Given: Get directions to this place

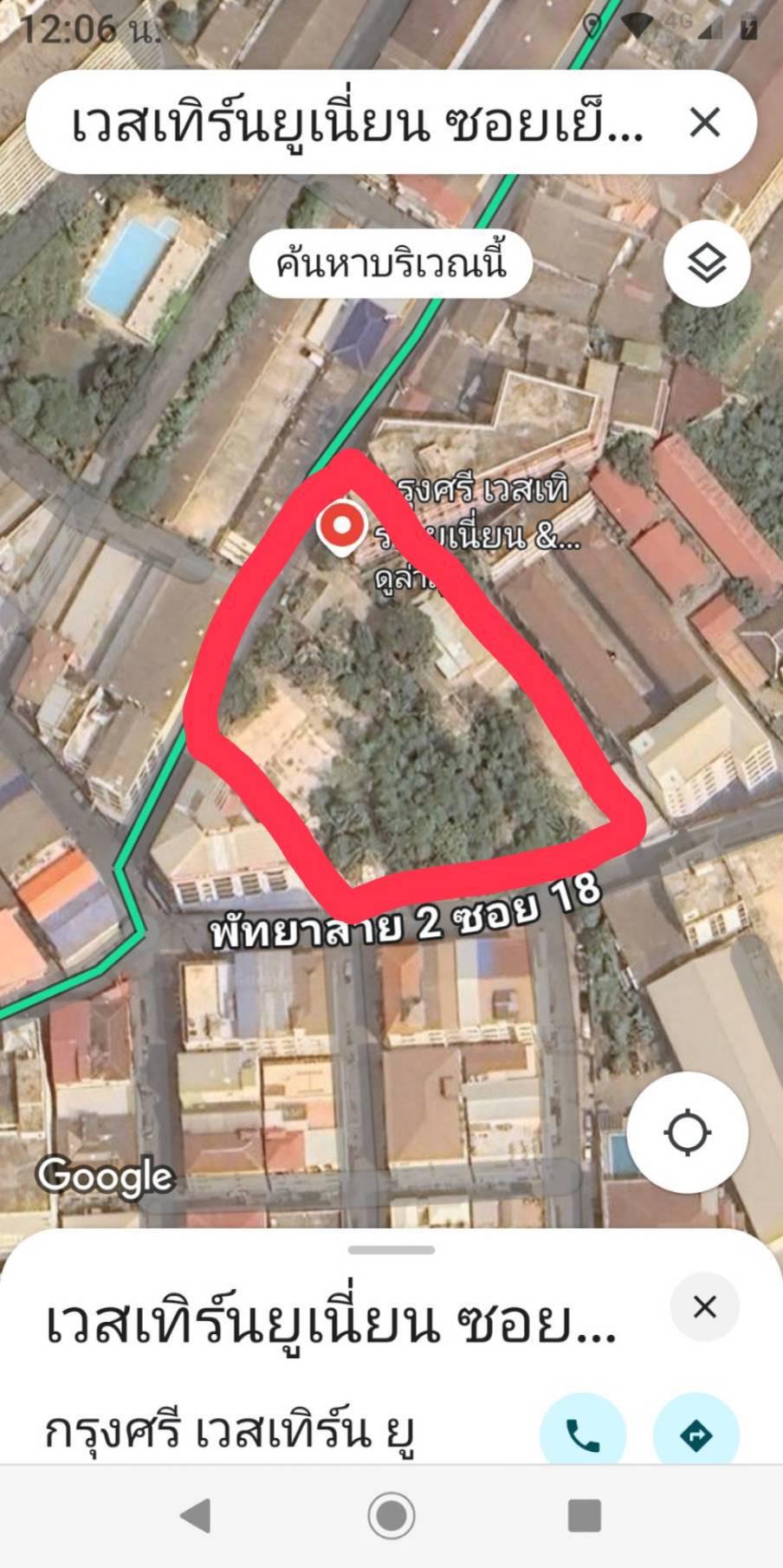Looking at the screenshot, I should [696, 1435].
